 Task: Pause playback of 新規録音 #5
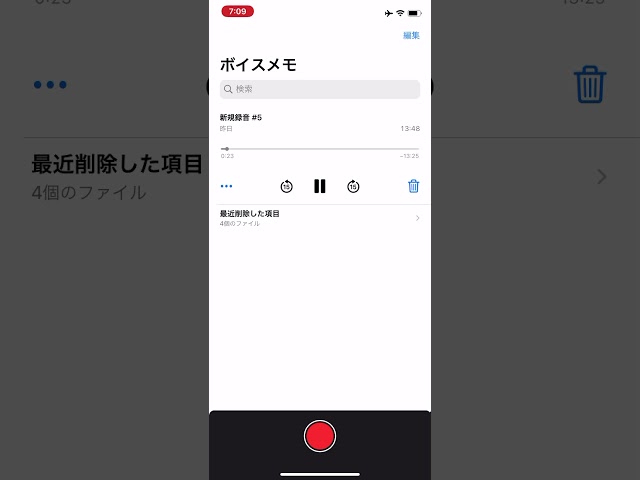pyautogui.click(x=320, y=186)
